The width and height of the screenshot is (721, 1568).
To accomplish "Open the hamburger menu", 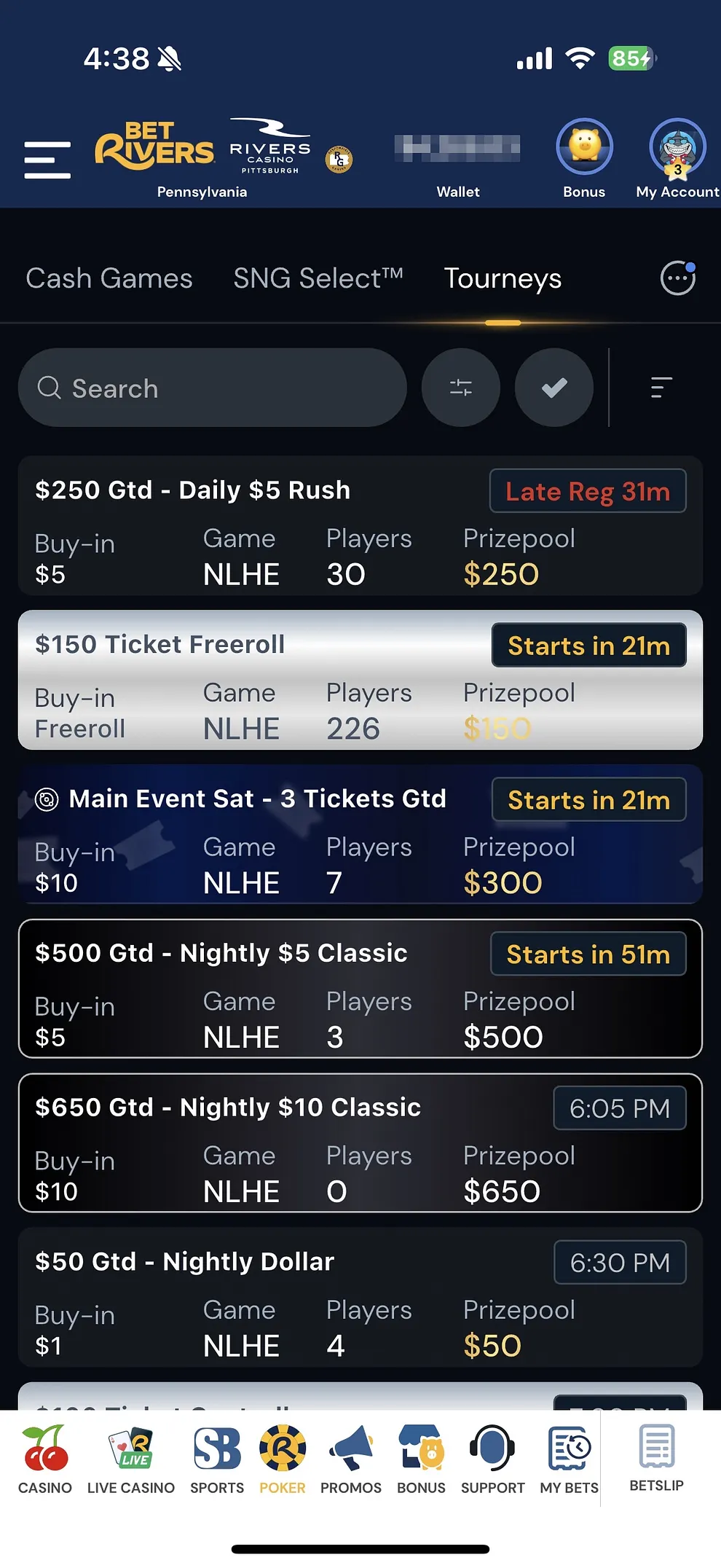I will pyautogui.click(x=47, y=157).
